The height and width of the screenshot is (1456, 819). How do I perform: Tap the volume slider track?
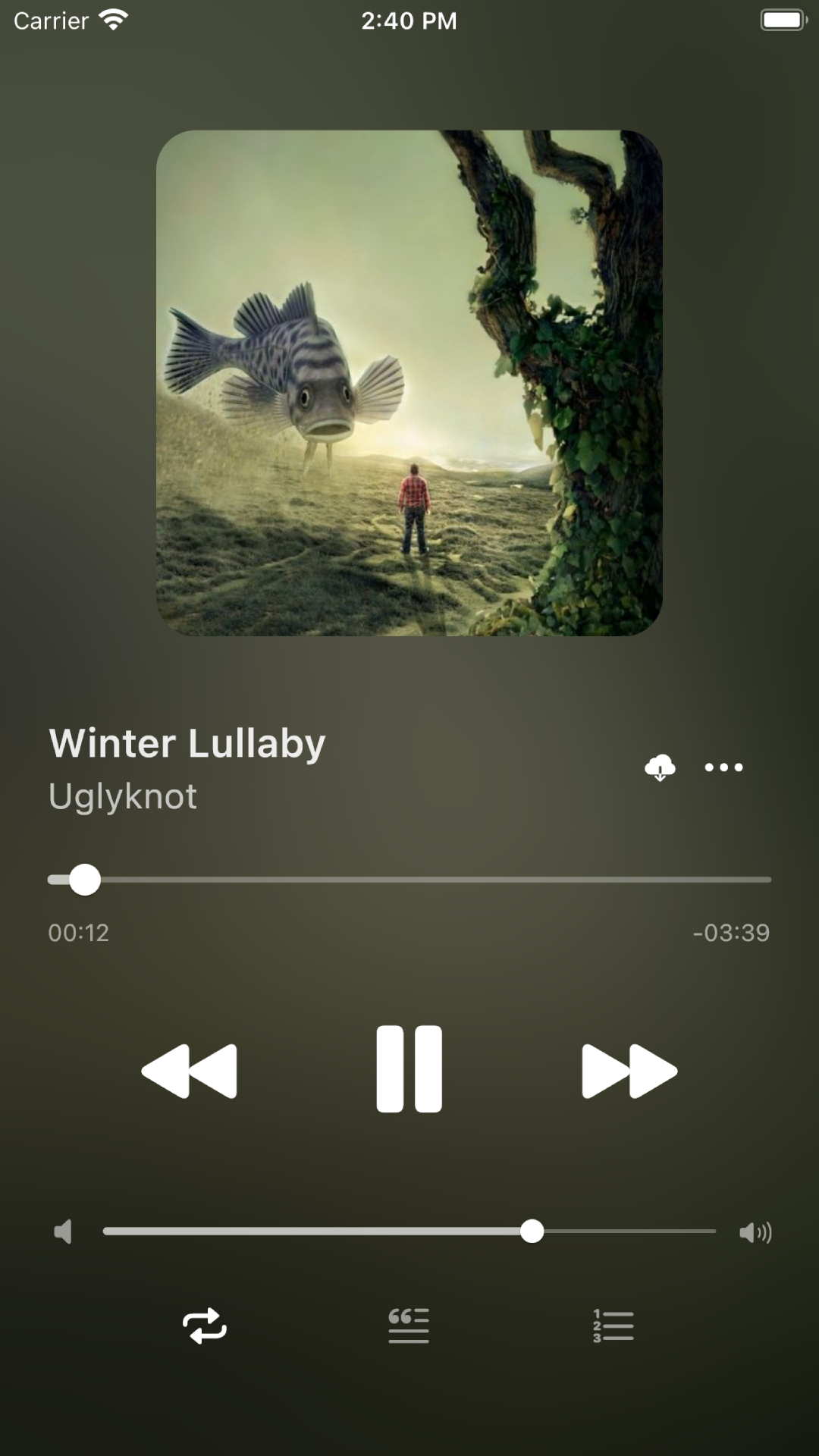coord(409,1232)
